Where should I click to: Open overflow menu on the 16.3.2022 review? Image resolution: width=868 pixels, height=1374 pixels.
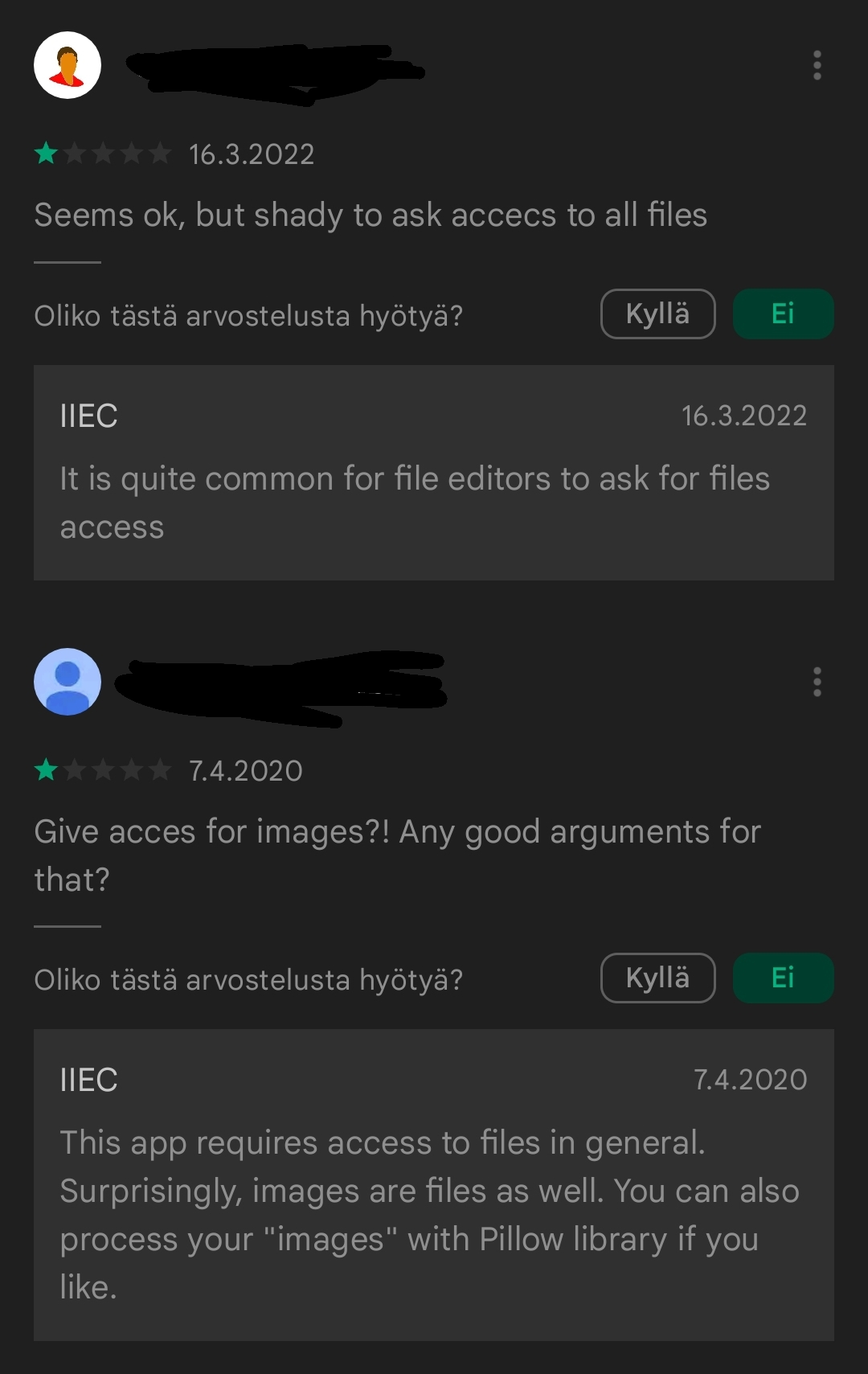[817, 65]
